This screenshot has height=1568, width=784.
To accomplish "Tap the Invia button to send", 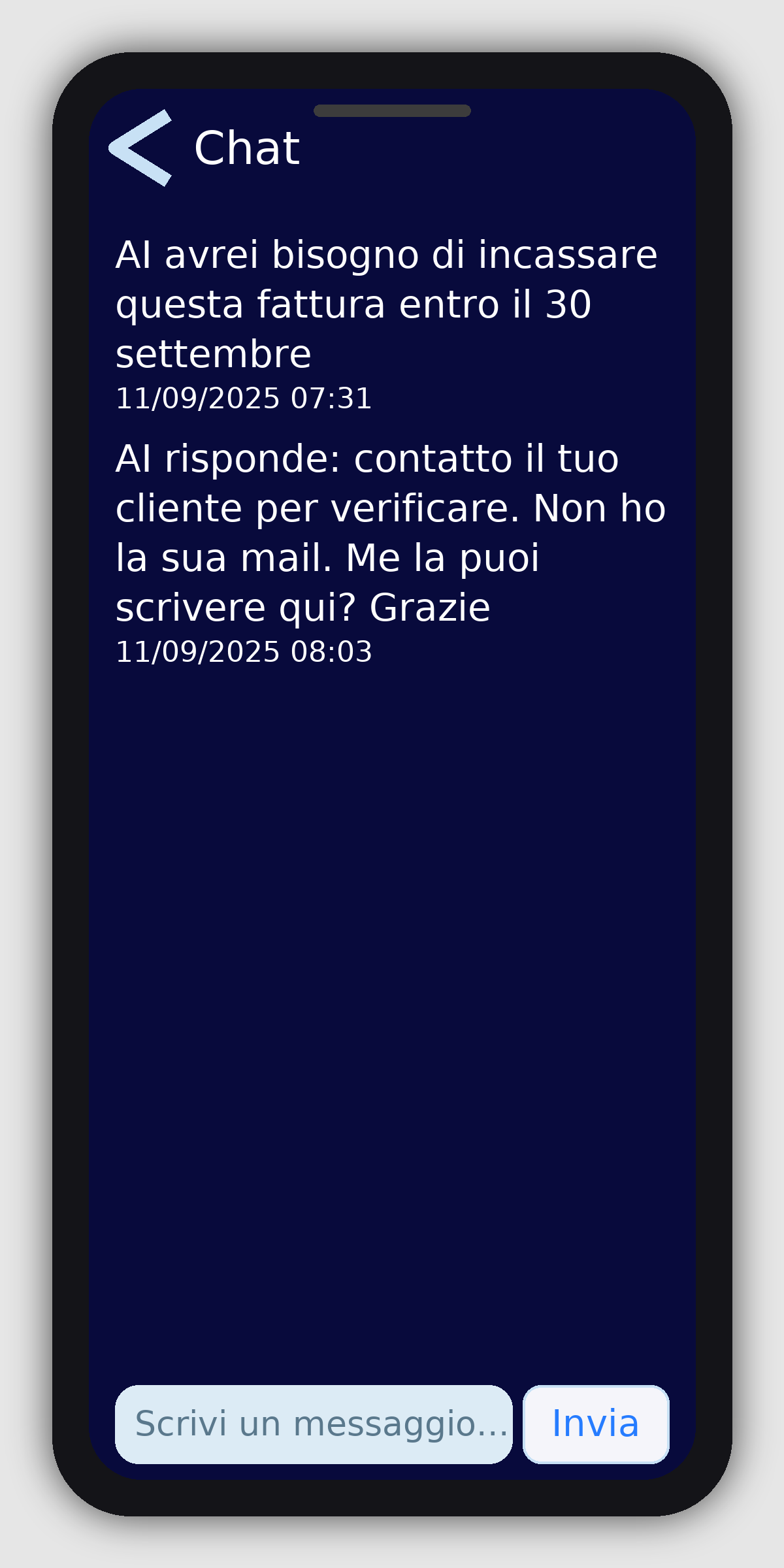I will 595,1424.
